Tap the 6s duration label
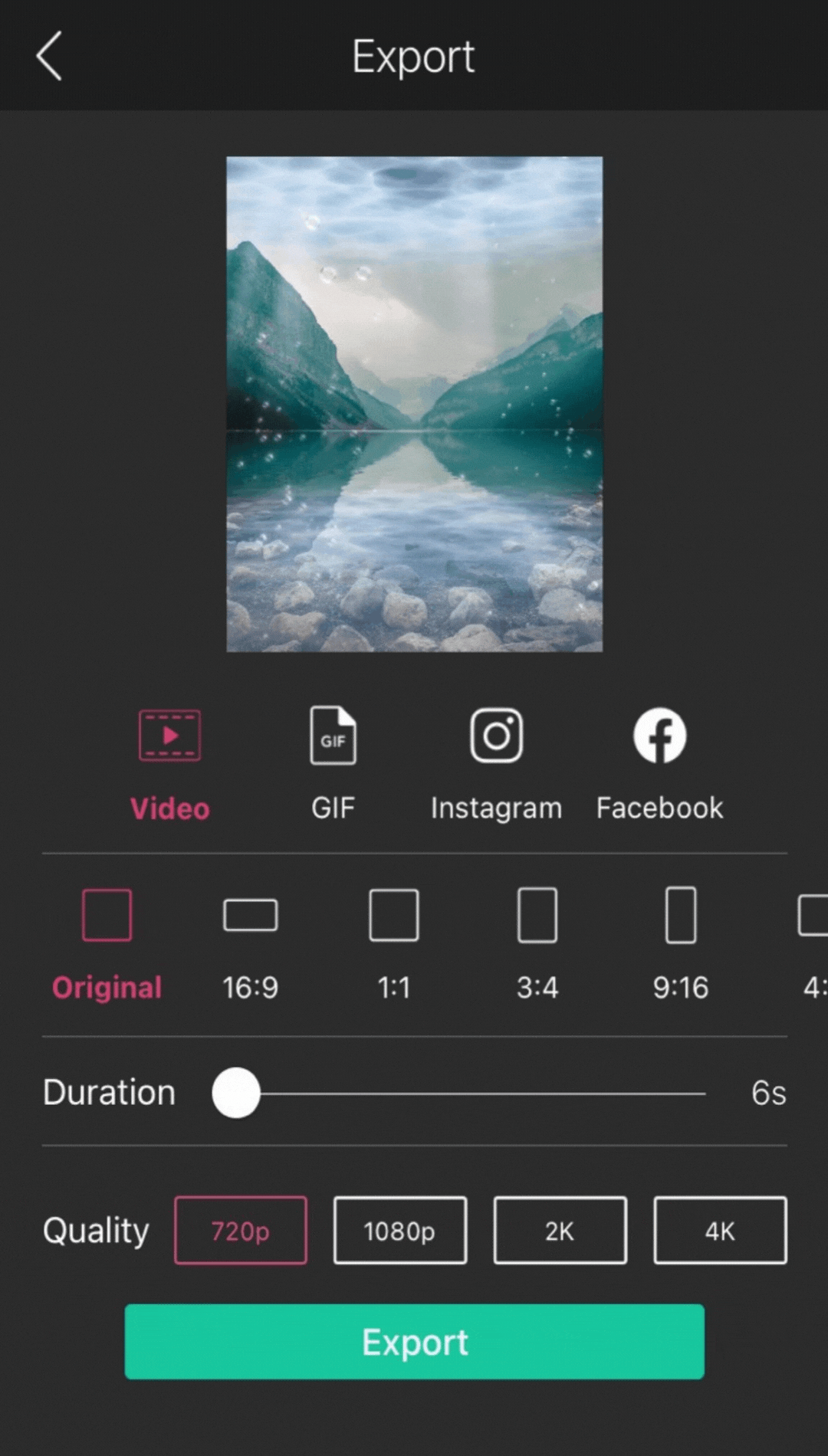Image resolution: width=828 pixels, height=1456 pixels. (769, 1093)
